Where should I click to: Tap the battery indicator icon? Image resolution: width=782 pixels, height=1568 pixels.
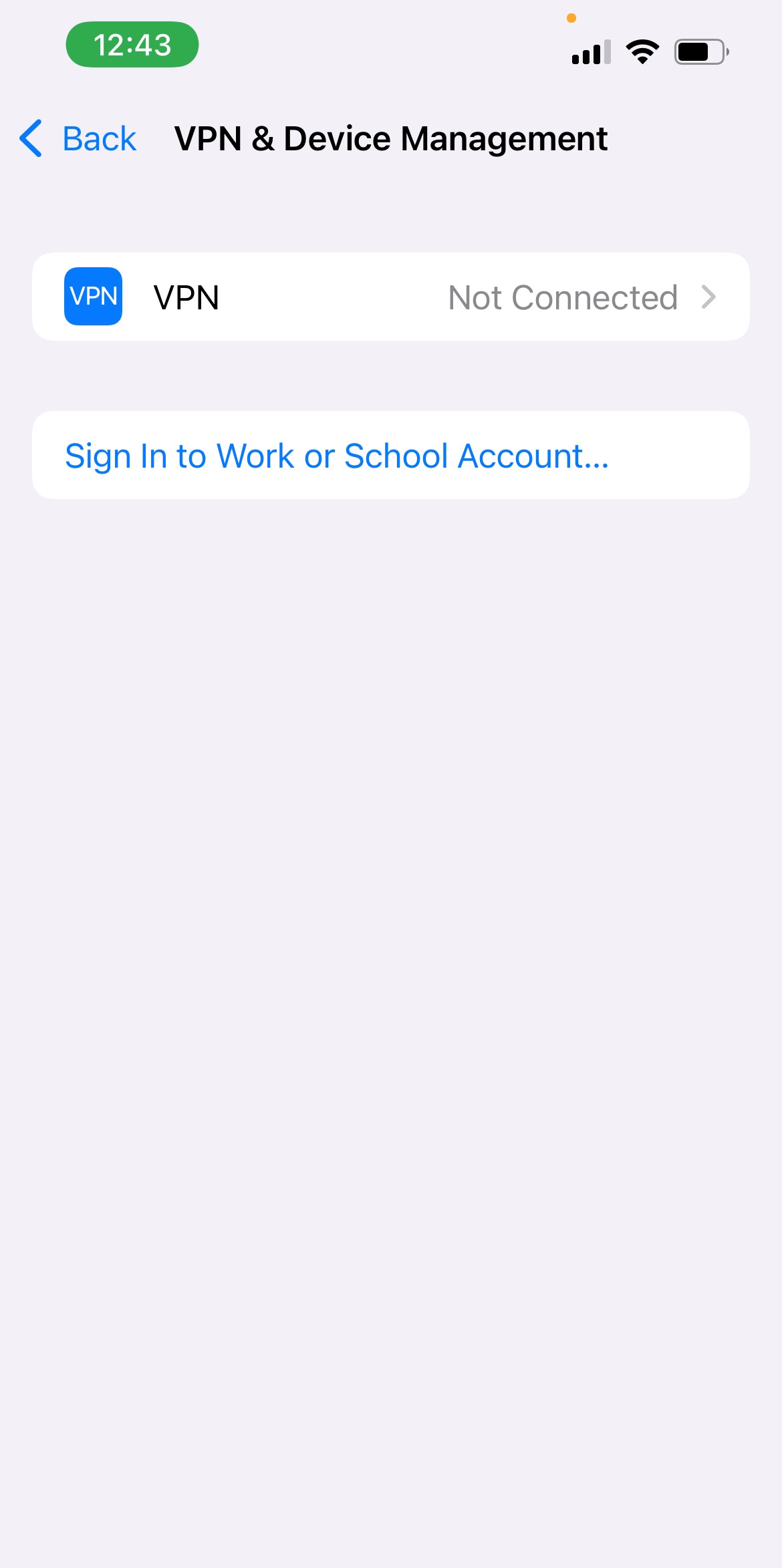coord(700,51)
